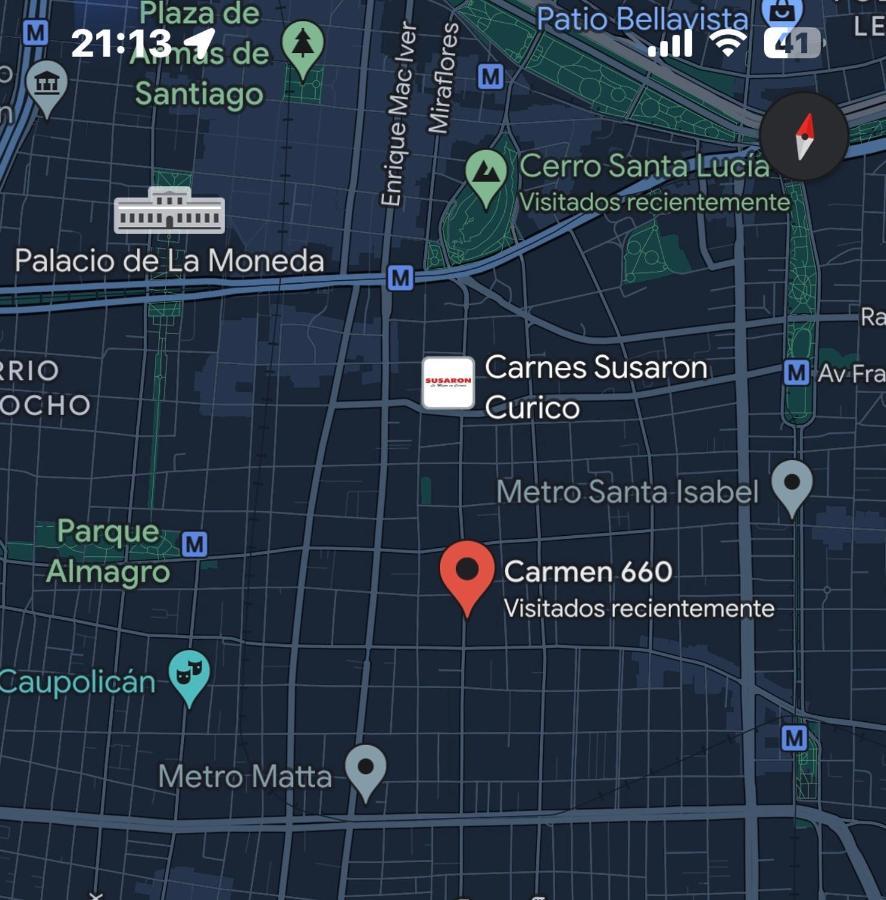This screenshot has height=900, width=886.
Task: Tap the compass to reorient the map
Action: [804, 136]
